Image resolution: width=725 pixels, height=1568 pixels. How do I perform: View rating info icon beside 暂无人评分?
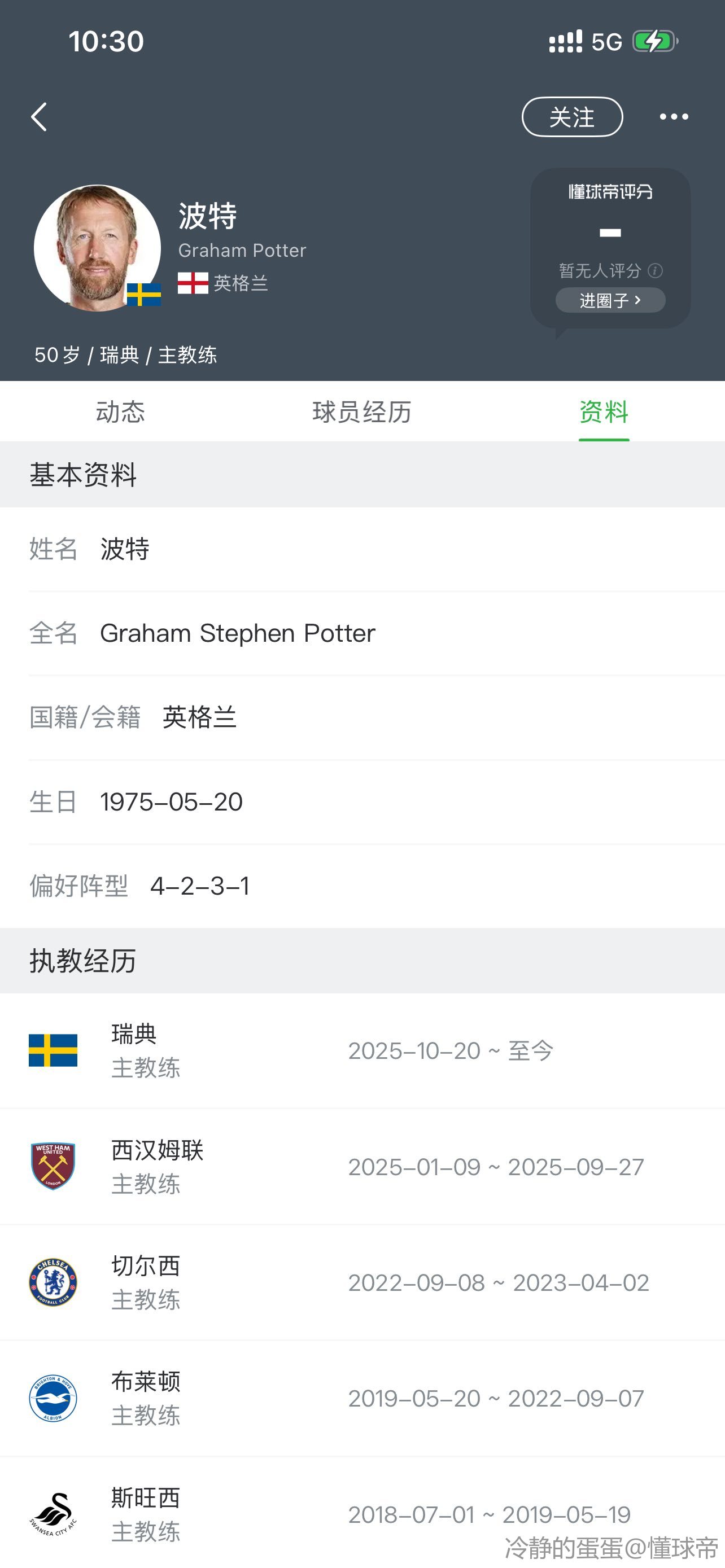click(x=656, y=270)
